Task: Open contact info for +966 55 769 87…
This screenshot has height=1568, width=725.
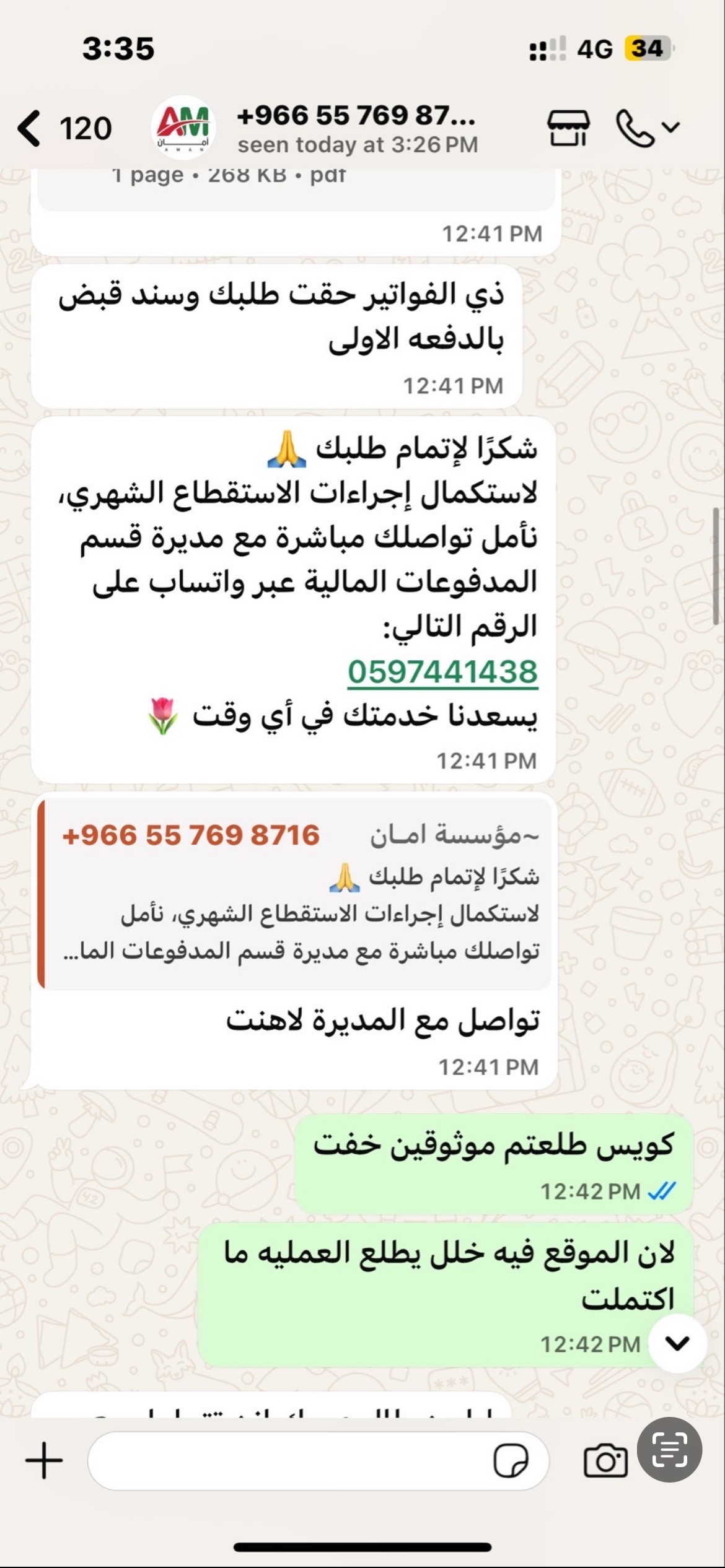Action: pyautogui.click(x=356, y=128)
